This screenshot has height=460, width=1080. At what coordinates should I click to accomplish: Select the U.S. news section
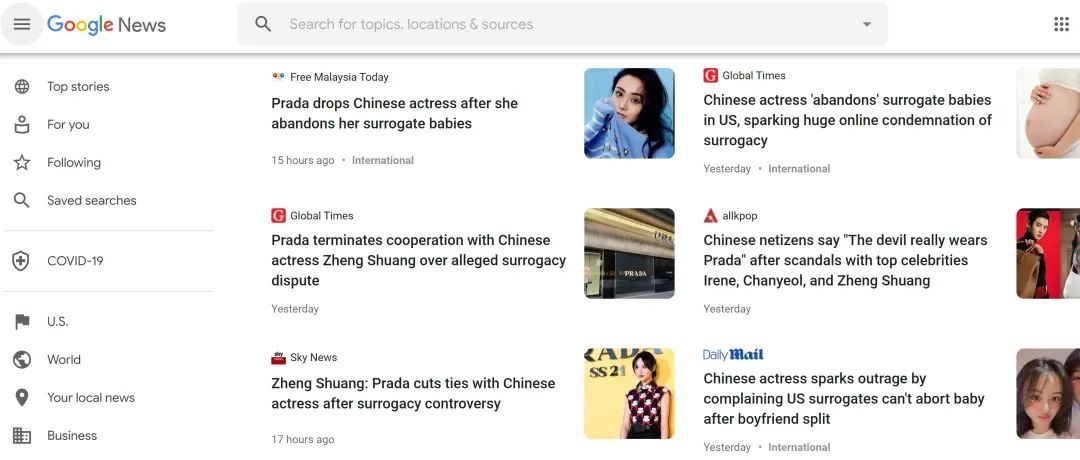click(57, 322)
